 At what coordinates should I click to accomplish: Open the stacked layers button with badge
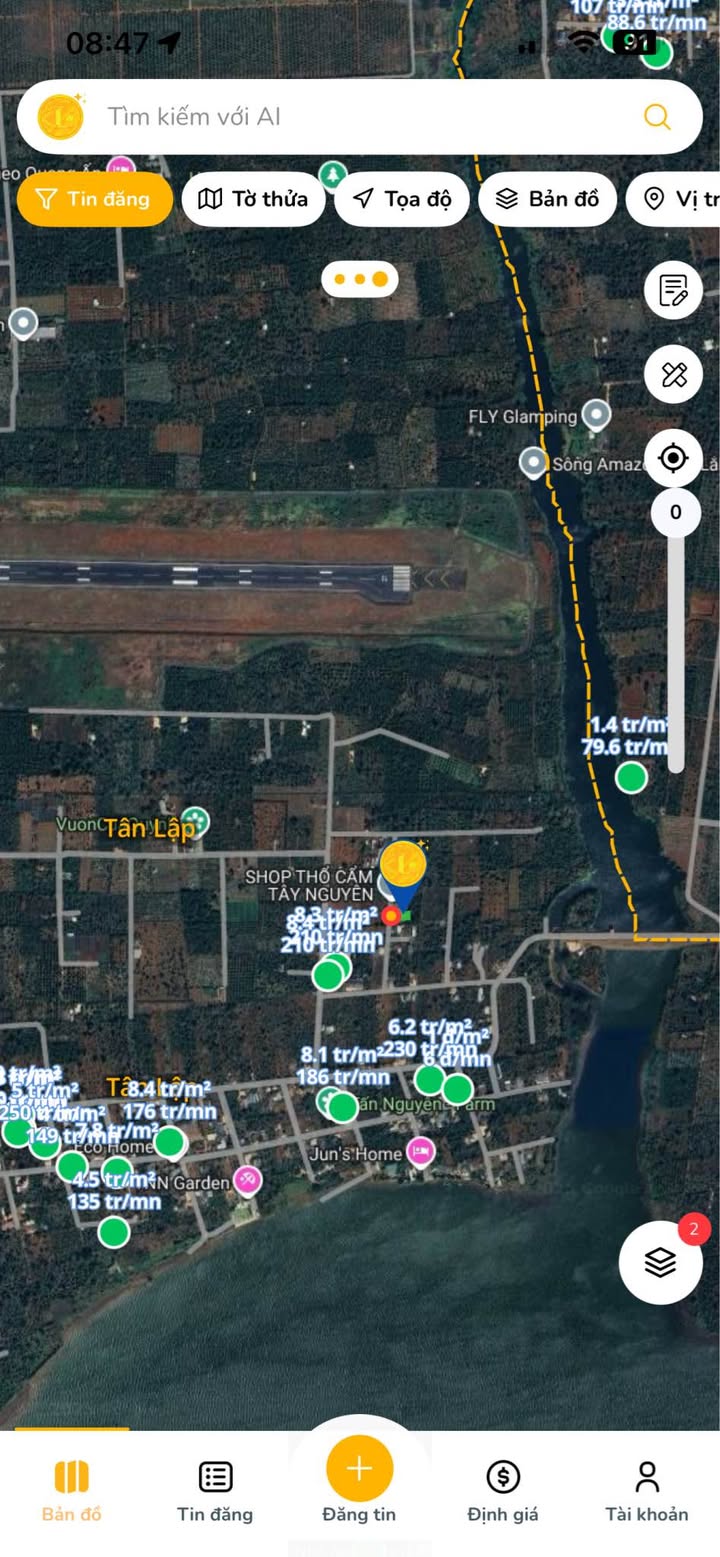click(661, 1263)
